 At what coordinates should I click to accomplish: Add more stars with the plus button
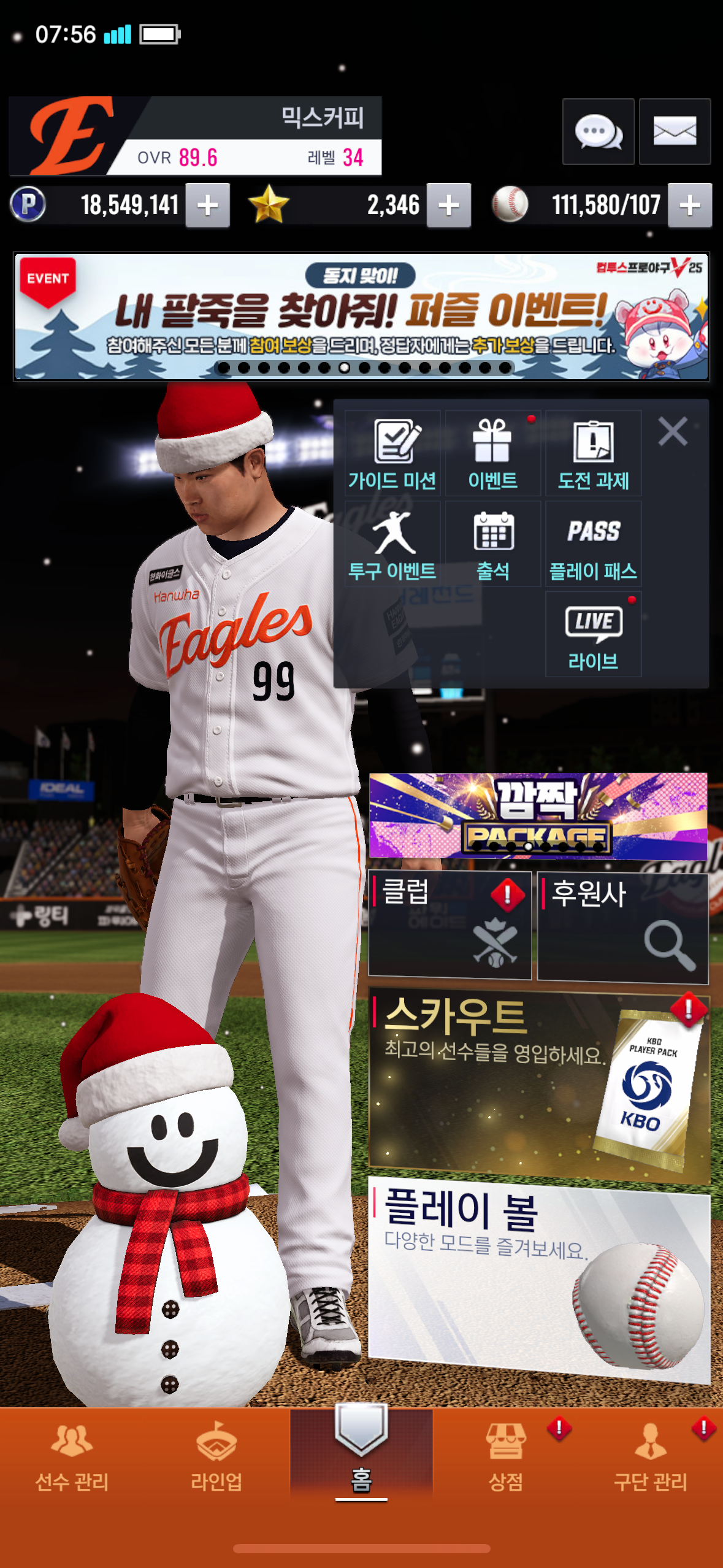[x=449, y=206]
